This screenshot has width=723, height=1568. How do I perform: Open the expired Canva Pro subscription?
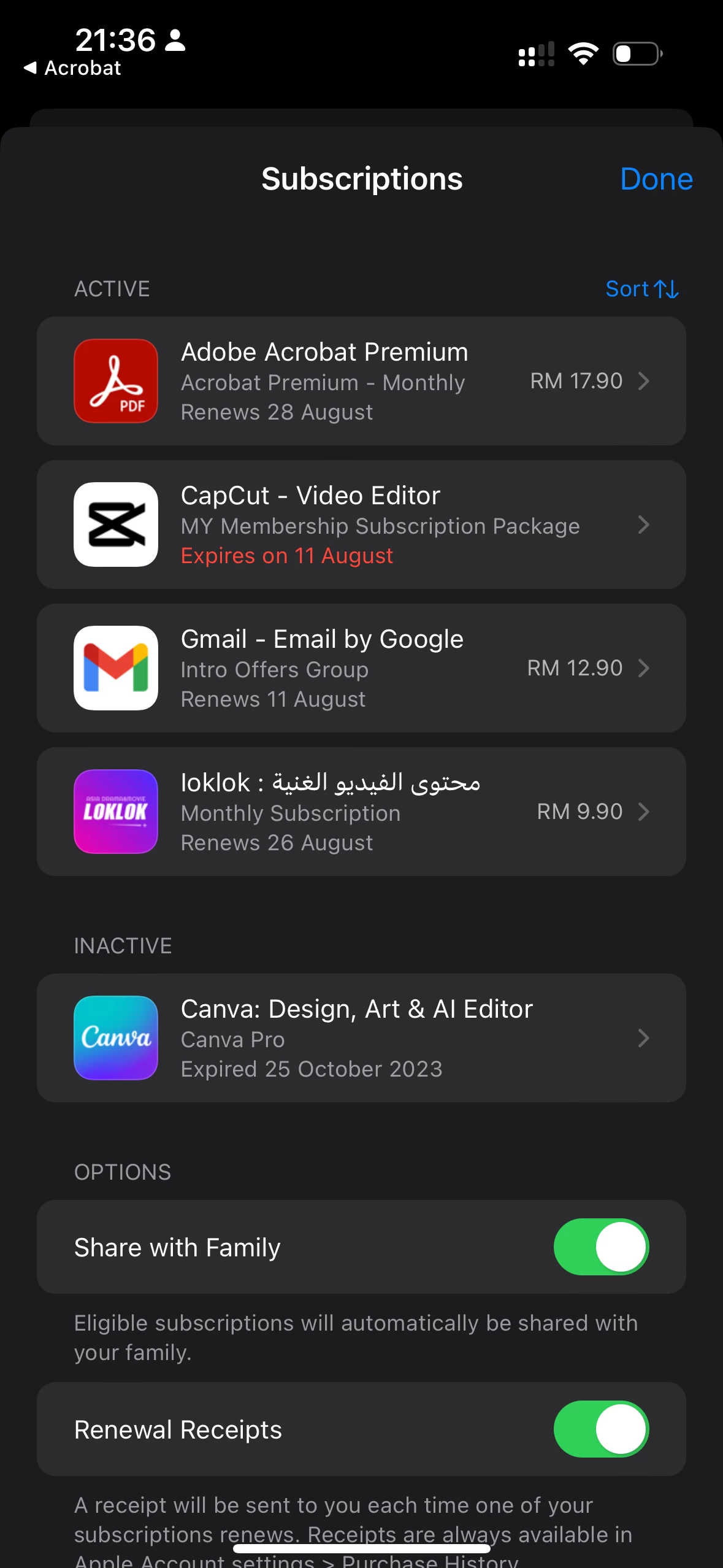(x=361, y=1038)
